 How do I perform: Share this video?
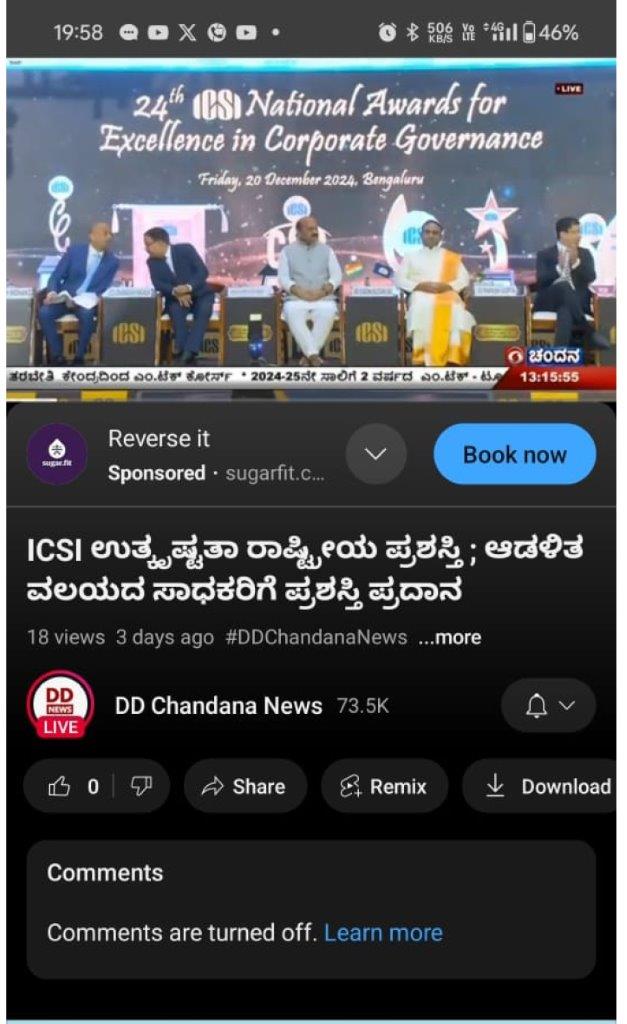click(x=245, y=787)
